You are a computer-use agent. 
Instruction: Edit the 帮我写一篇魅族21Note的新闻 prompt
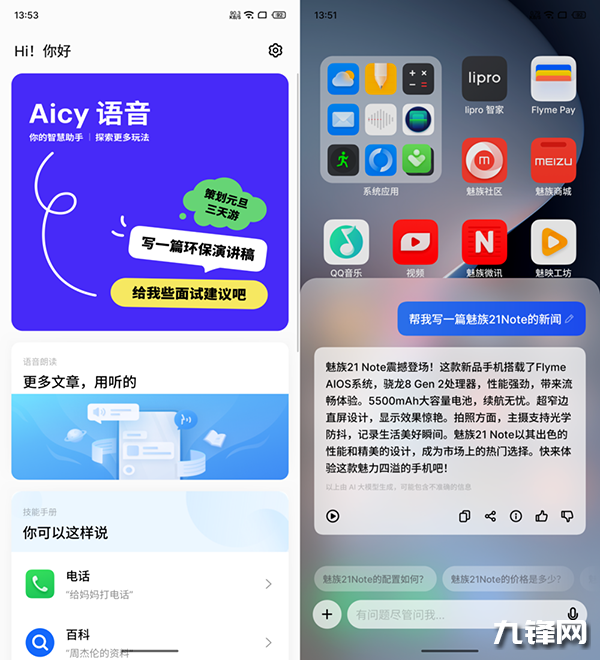[570, 319]
